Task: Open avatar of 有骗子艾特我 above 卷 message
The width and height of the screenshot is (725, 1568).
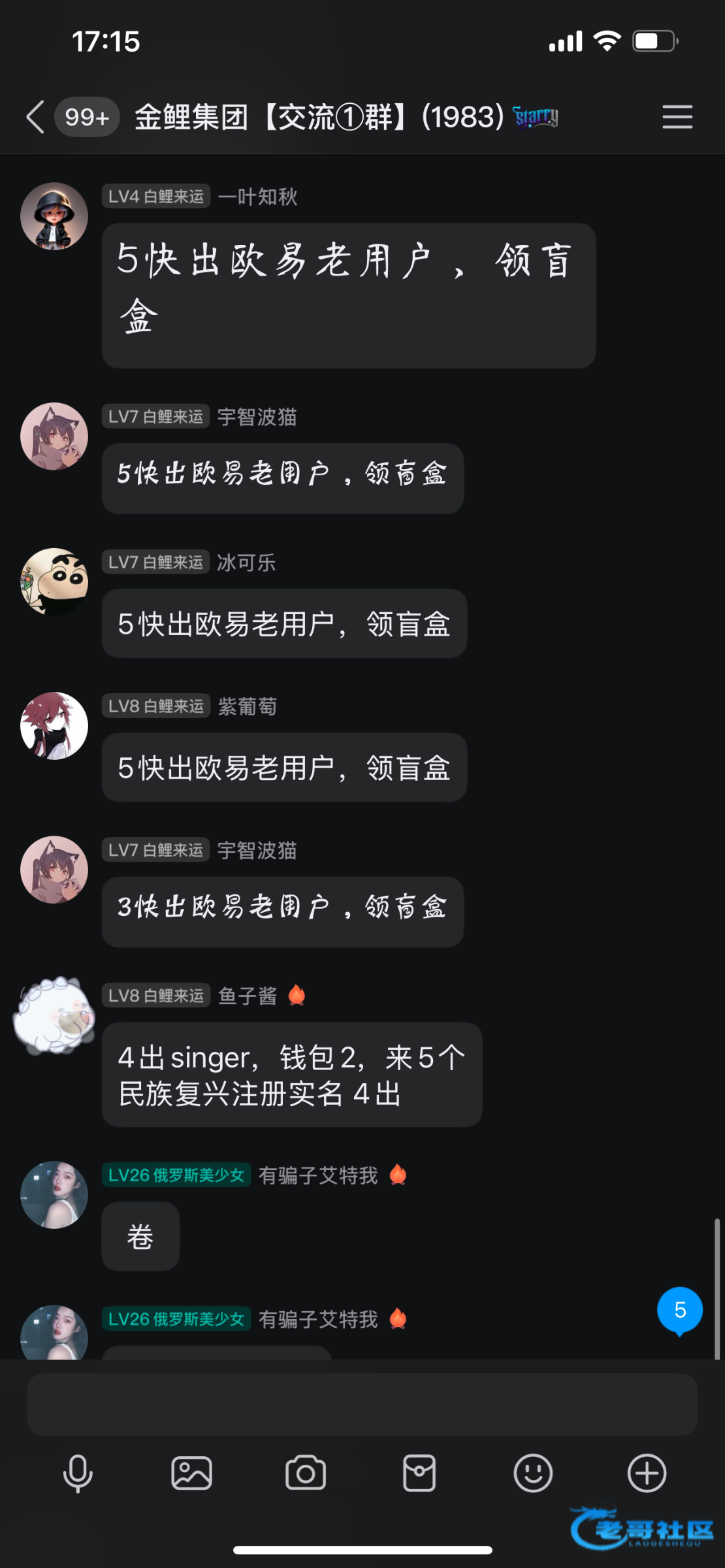Action: [x=54, y=1195]
